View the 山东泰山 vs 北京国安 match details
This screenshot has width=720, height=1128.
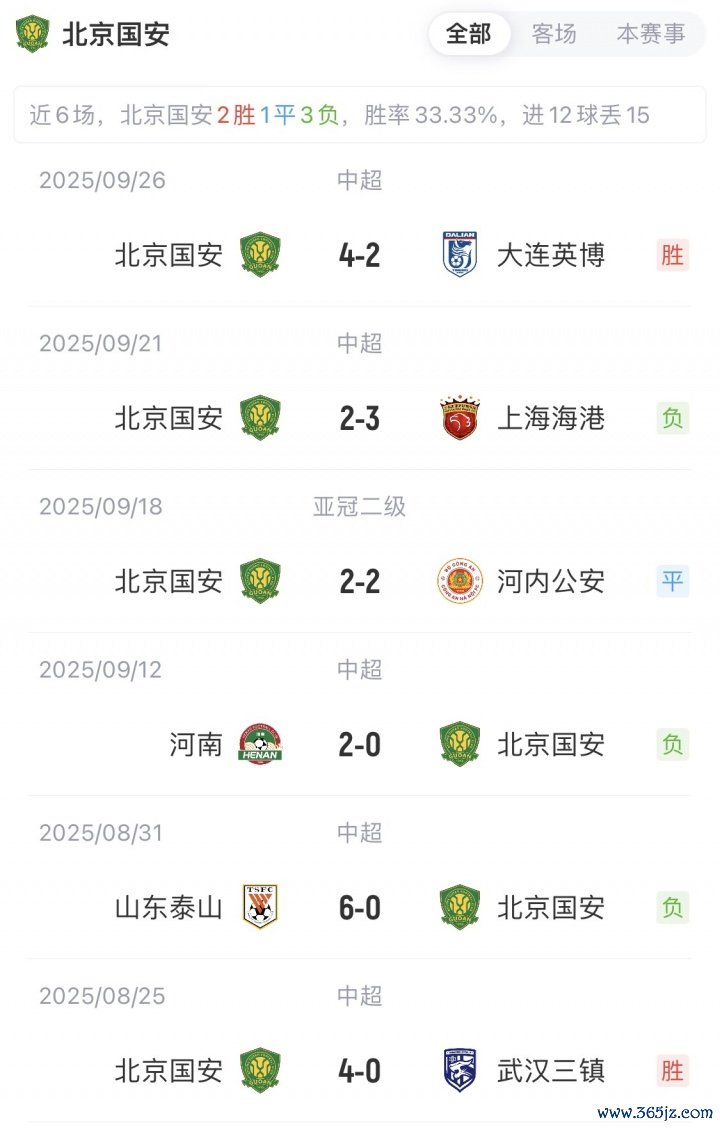pos(360,908)
